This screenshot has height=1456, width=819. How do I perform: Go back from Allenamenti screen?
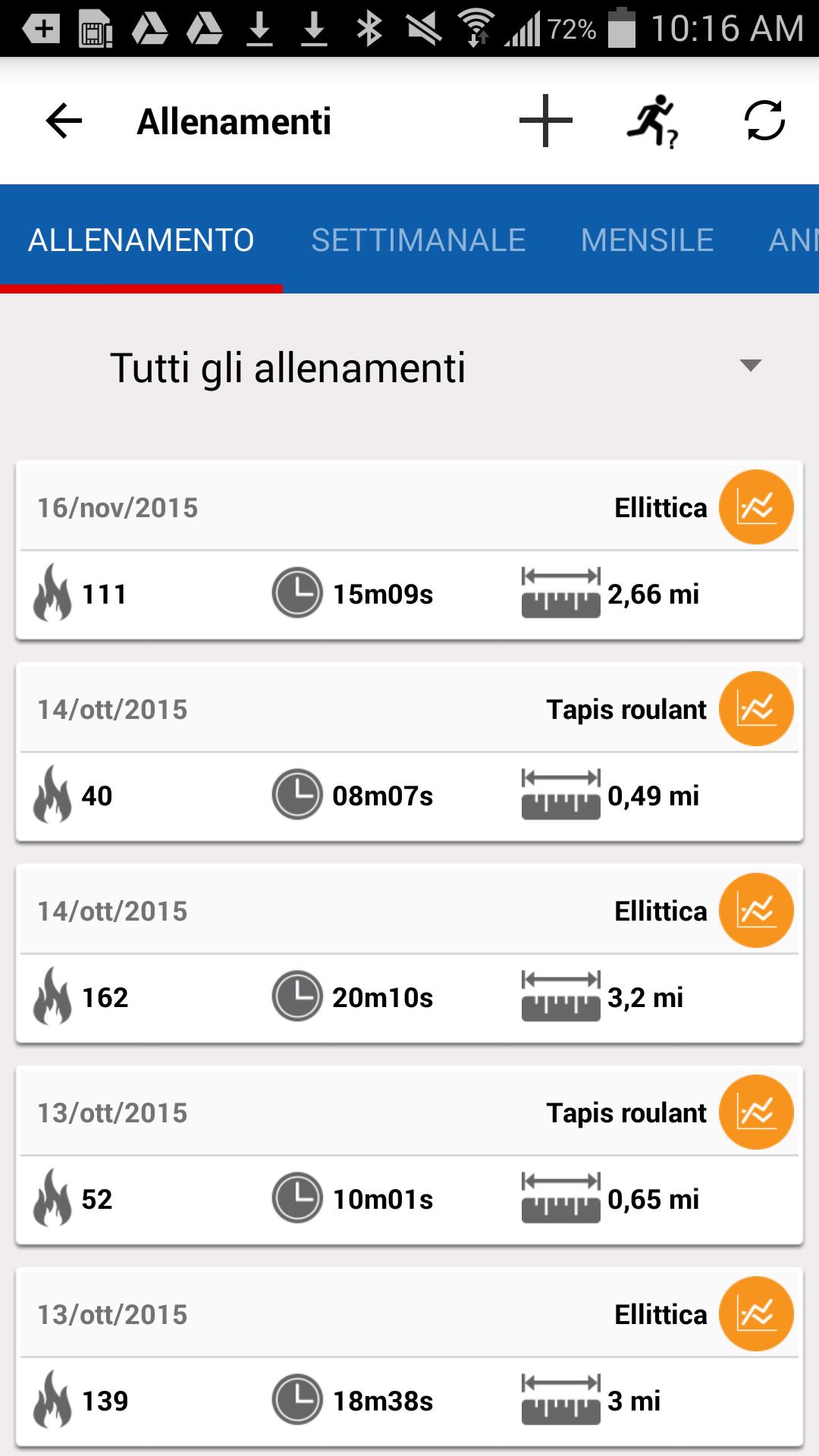click(x=64, y=121)
